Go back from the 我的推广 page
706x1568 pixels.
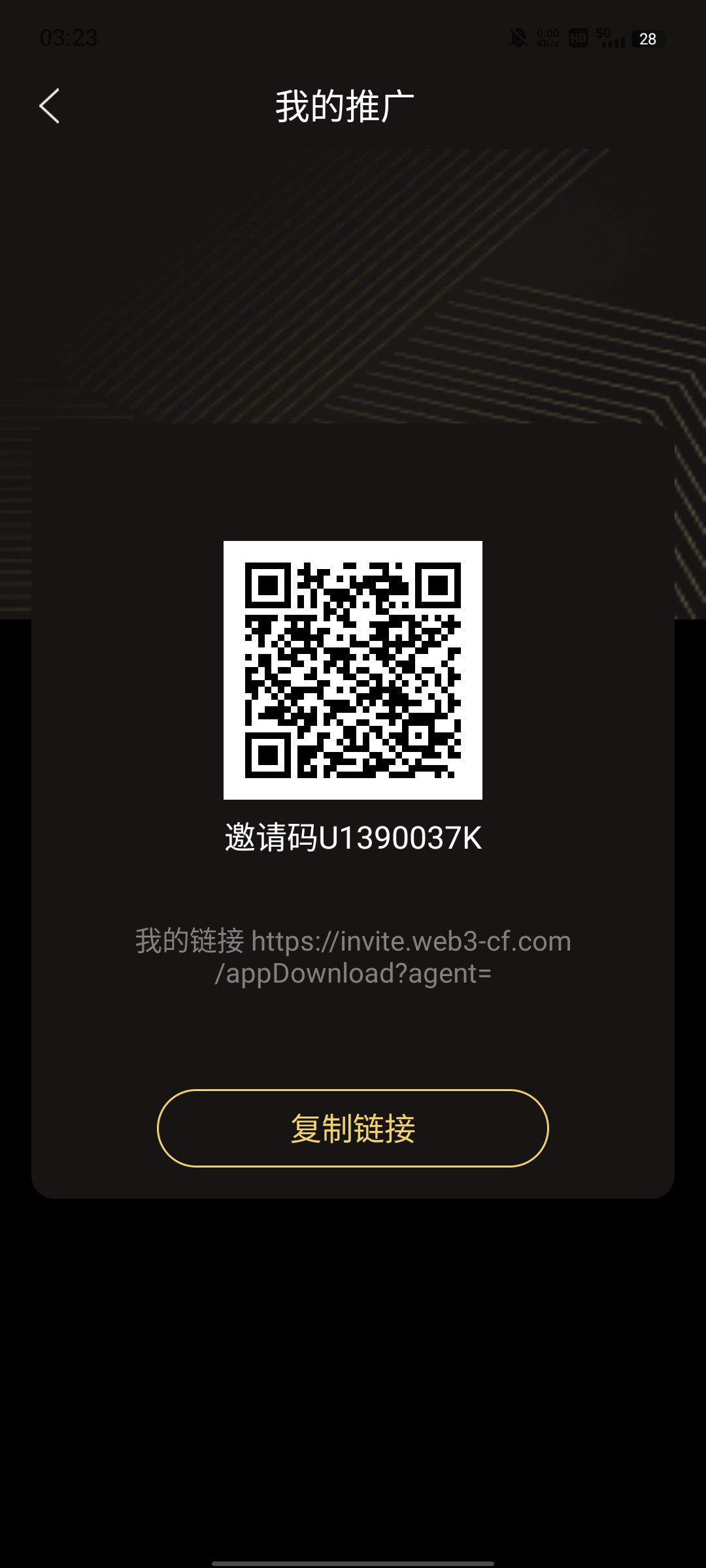point(50,106)
